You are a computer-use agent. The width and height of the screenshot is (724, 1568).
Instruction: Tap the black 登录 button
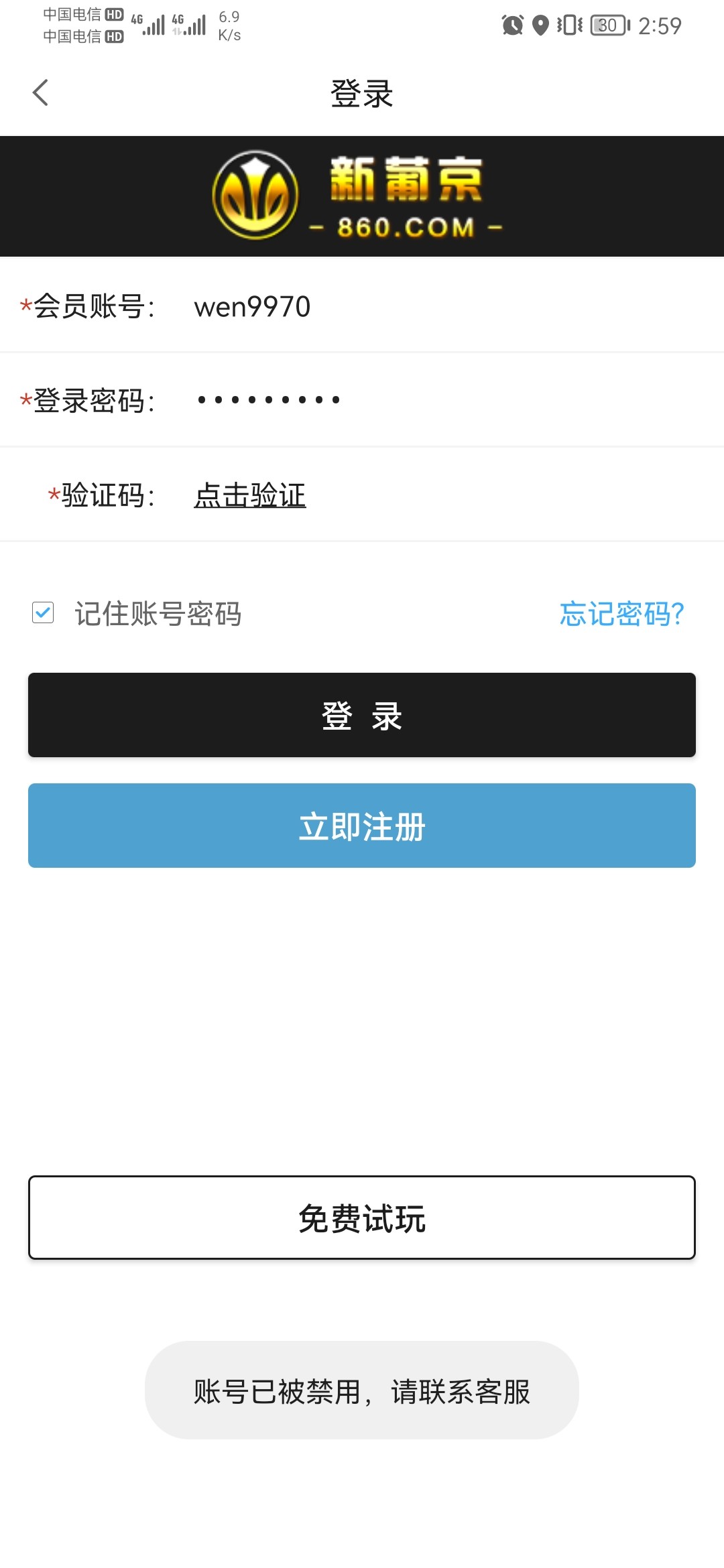pyautogui.click(x=362, y=715)
